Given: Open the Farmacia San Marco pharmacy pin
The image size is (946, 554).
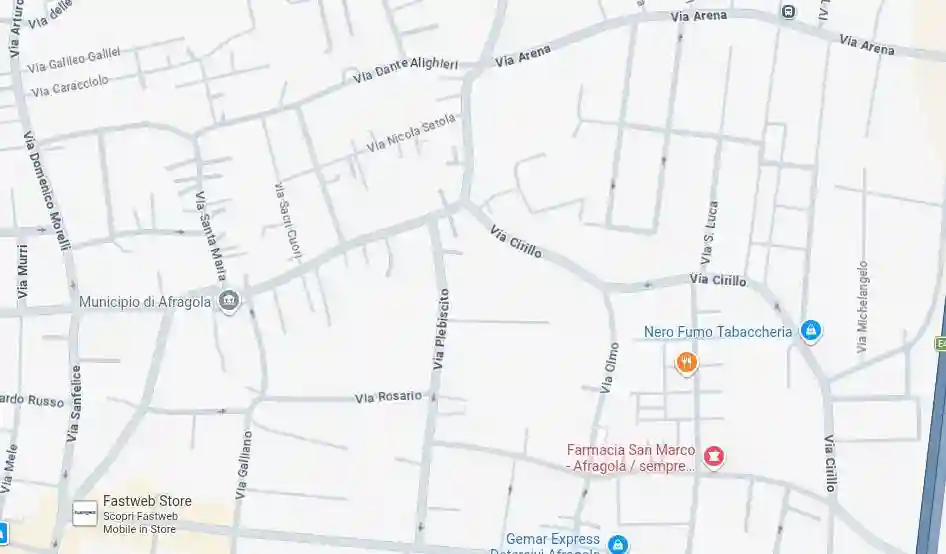Looking at the screenshot, I should click(x=714, y=457).
